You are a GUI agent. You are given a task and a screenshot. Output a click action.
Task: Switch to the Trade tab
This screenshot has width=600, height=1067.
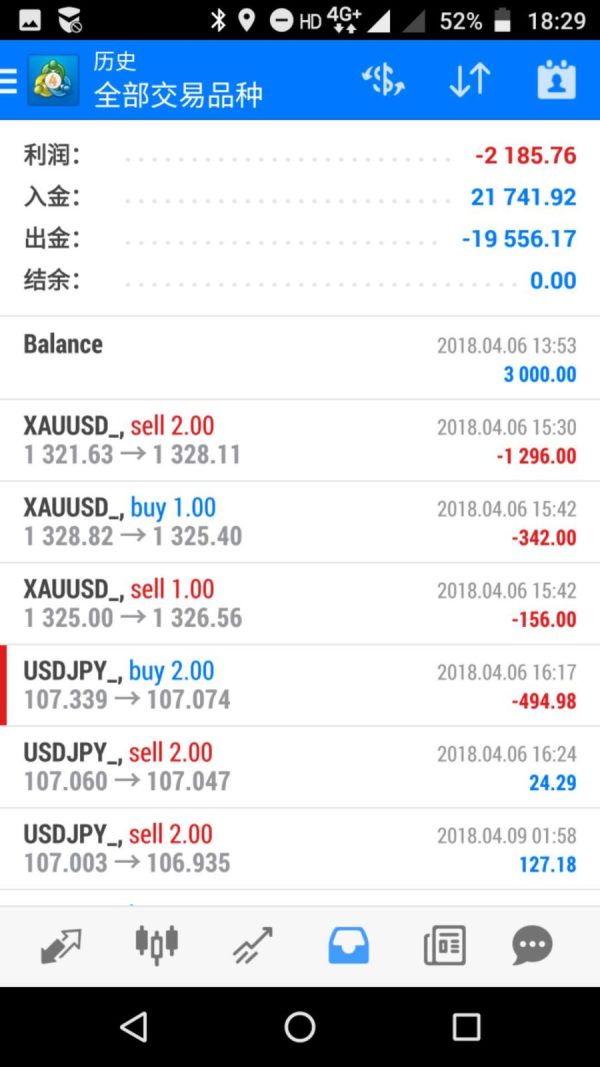pos(252,946)
